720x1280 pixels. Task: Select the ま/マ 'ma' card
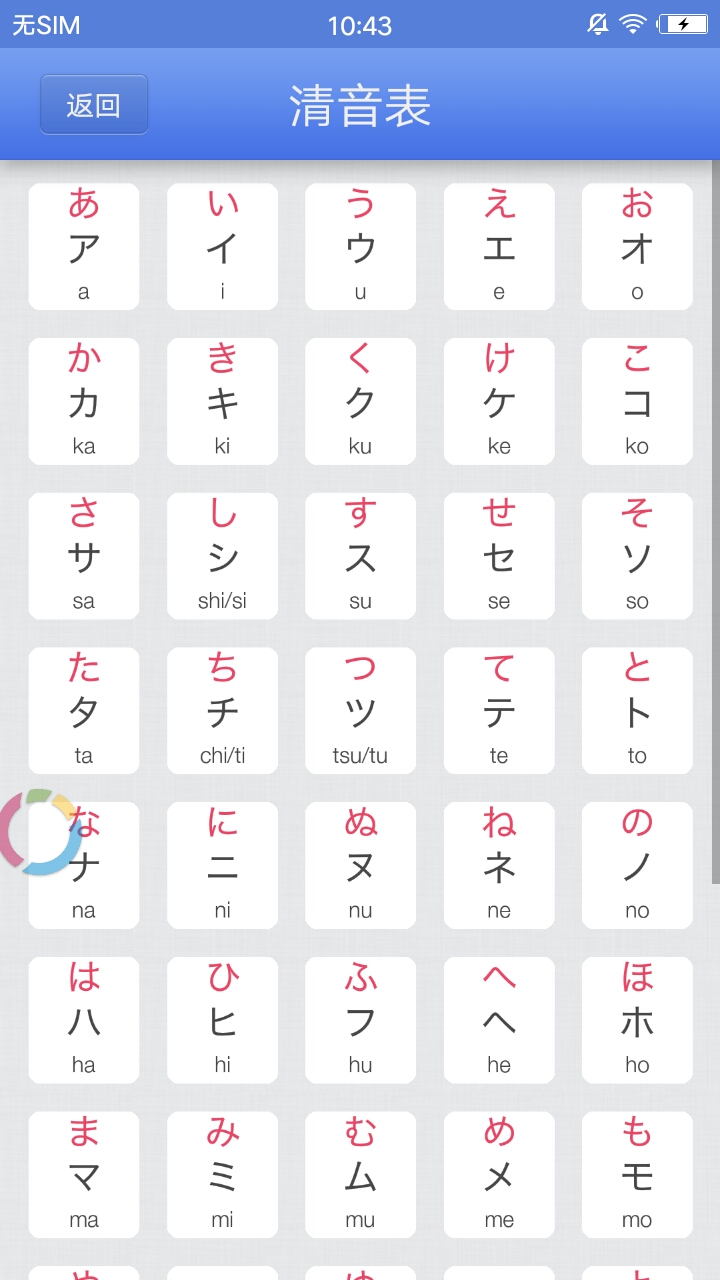click(x=84, y=1176)
